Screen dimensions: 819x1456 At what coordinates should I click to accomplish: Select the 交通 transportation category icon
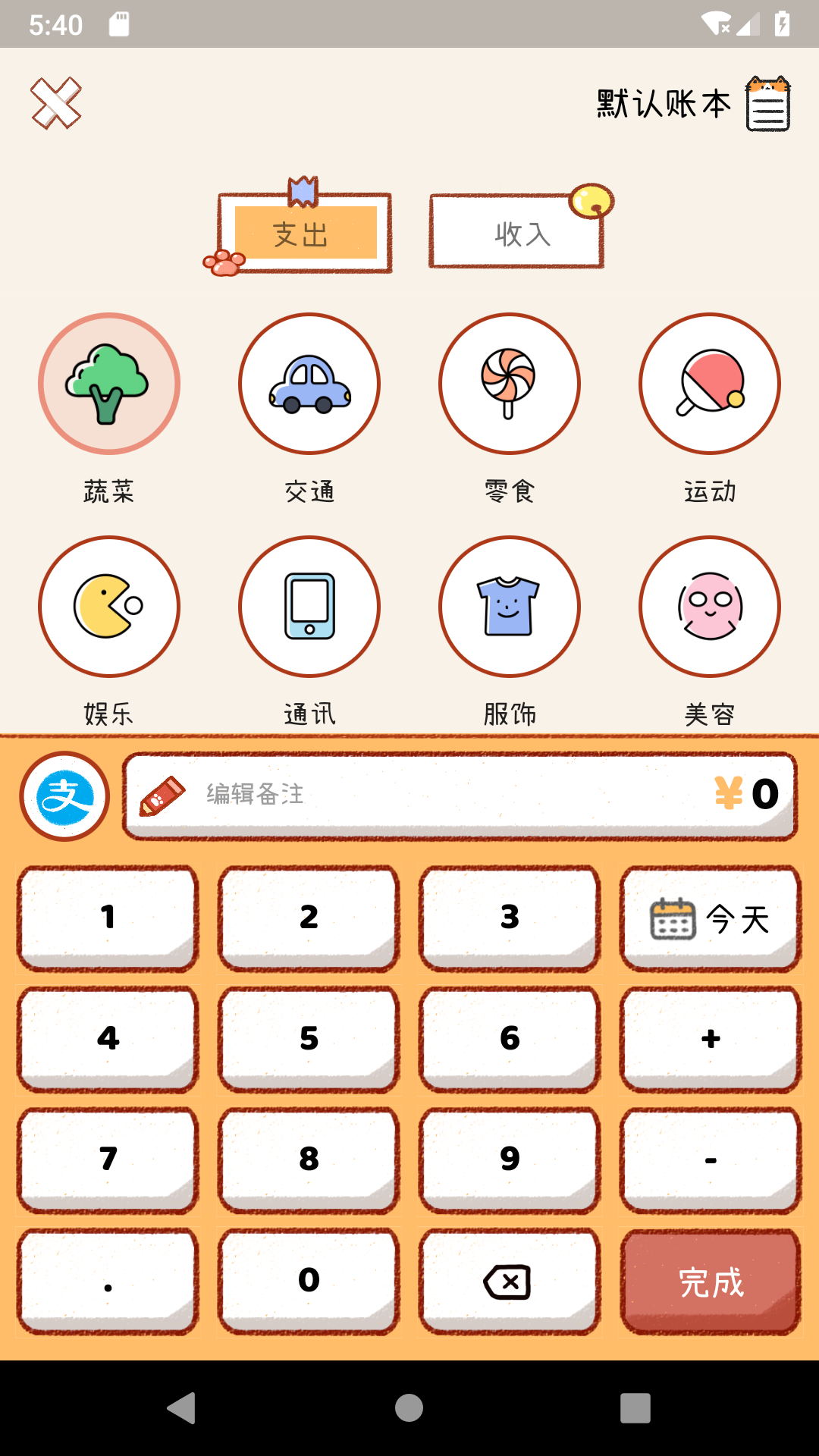pyautogui.click(x=309, y=384)
